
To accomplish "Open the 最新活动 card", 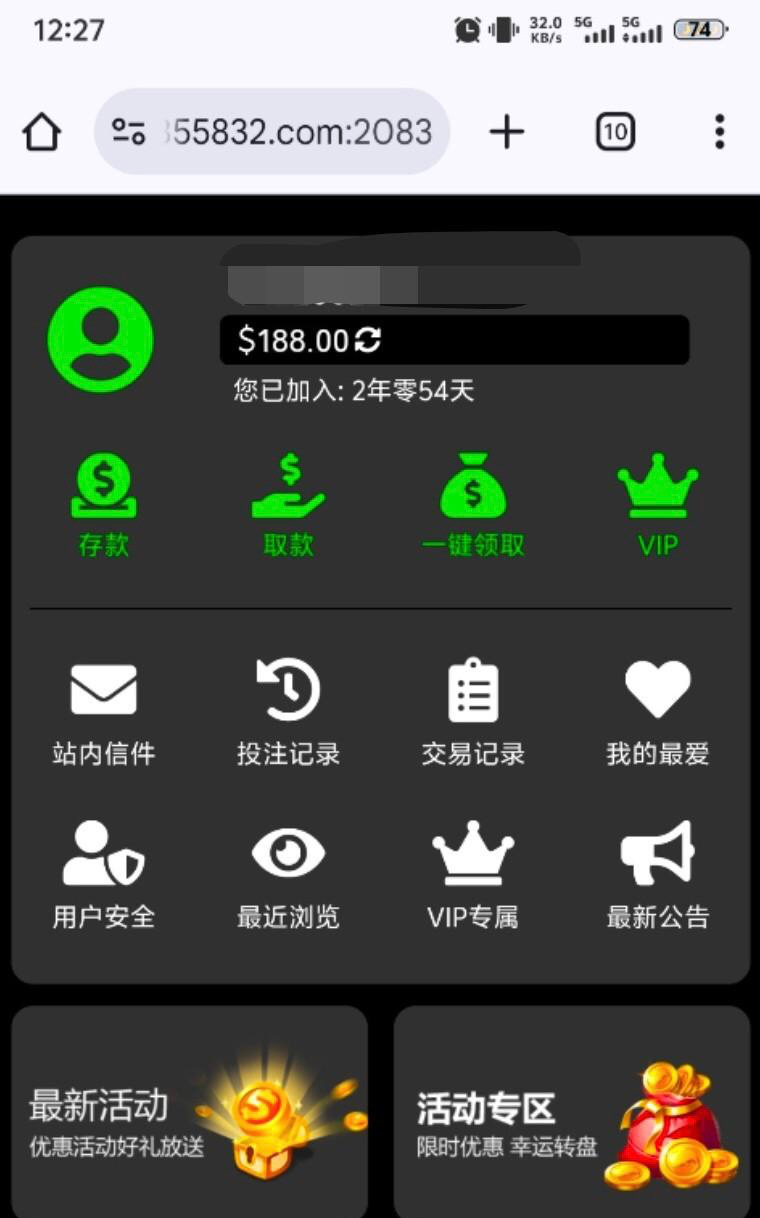I will click(190, 1112).
